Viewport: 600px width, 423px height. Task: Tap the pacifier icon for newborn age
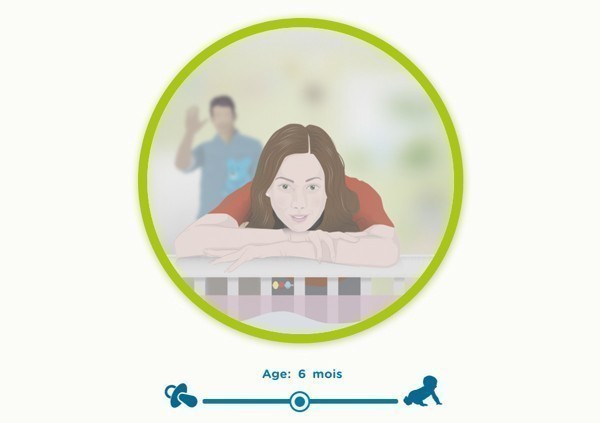180,396
